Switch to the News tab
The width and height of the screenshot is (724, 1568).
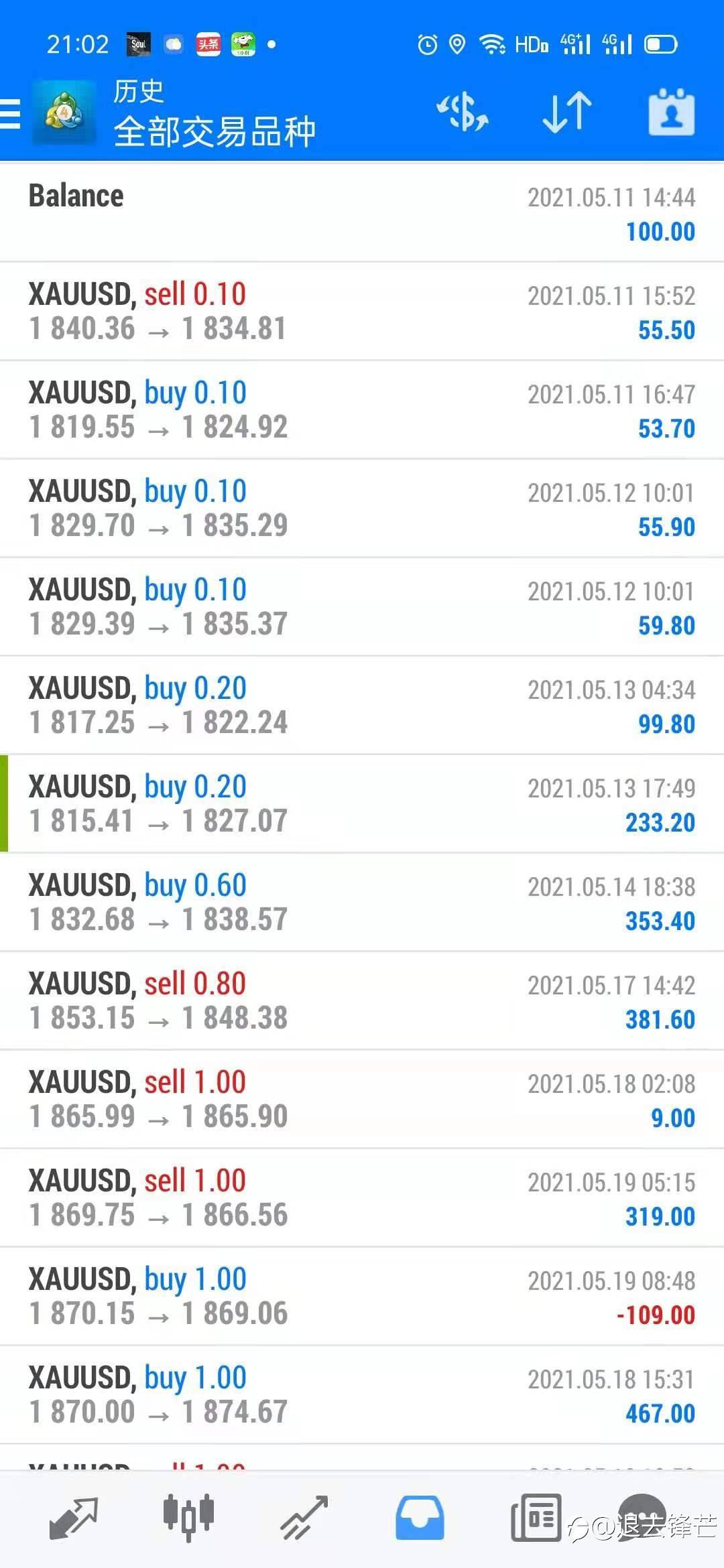(536, 1518)
